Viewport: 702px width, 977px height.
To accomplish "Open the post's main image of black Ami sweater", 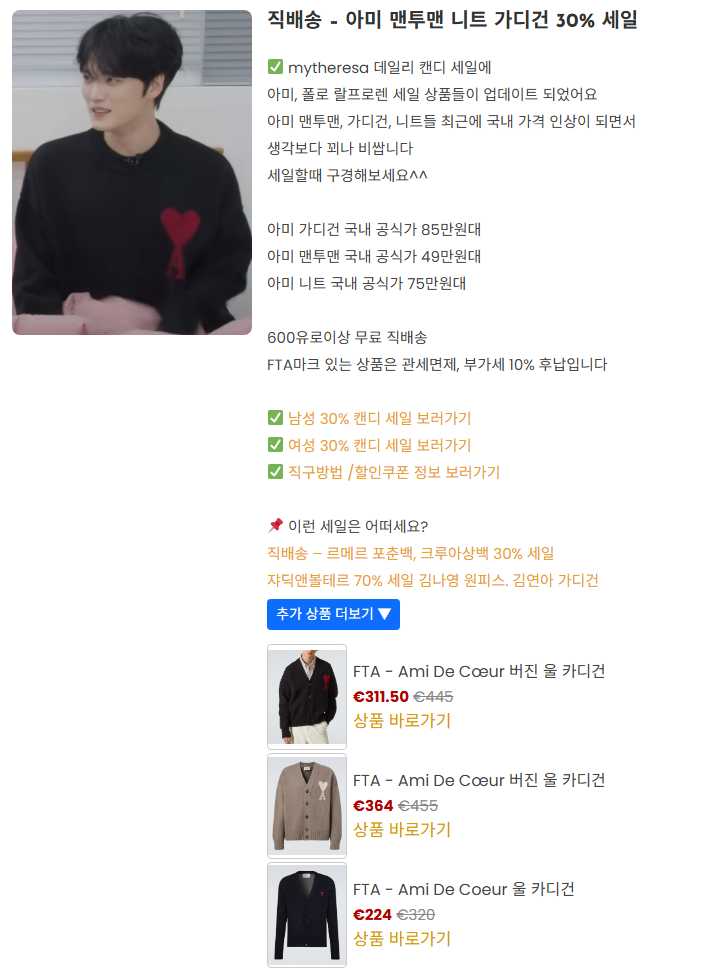I will coord(132,172).
